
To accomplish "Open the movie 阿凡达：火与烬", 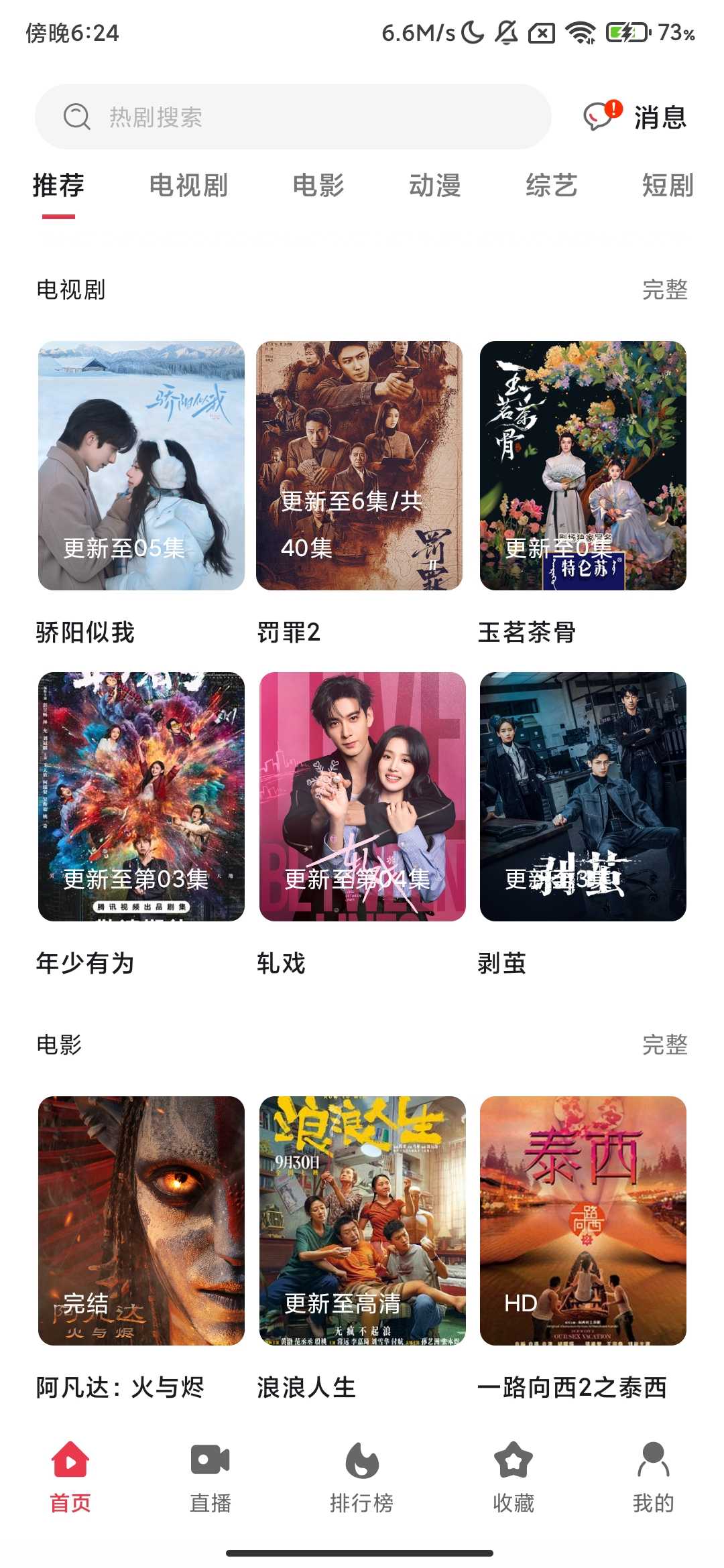I will (x=141, y=1221).
